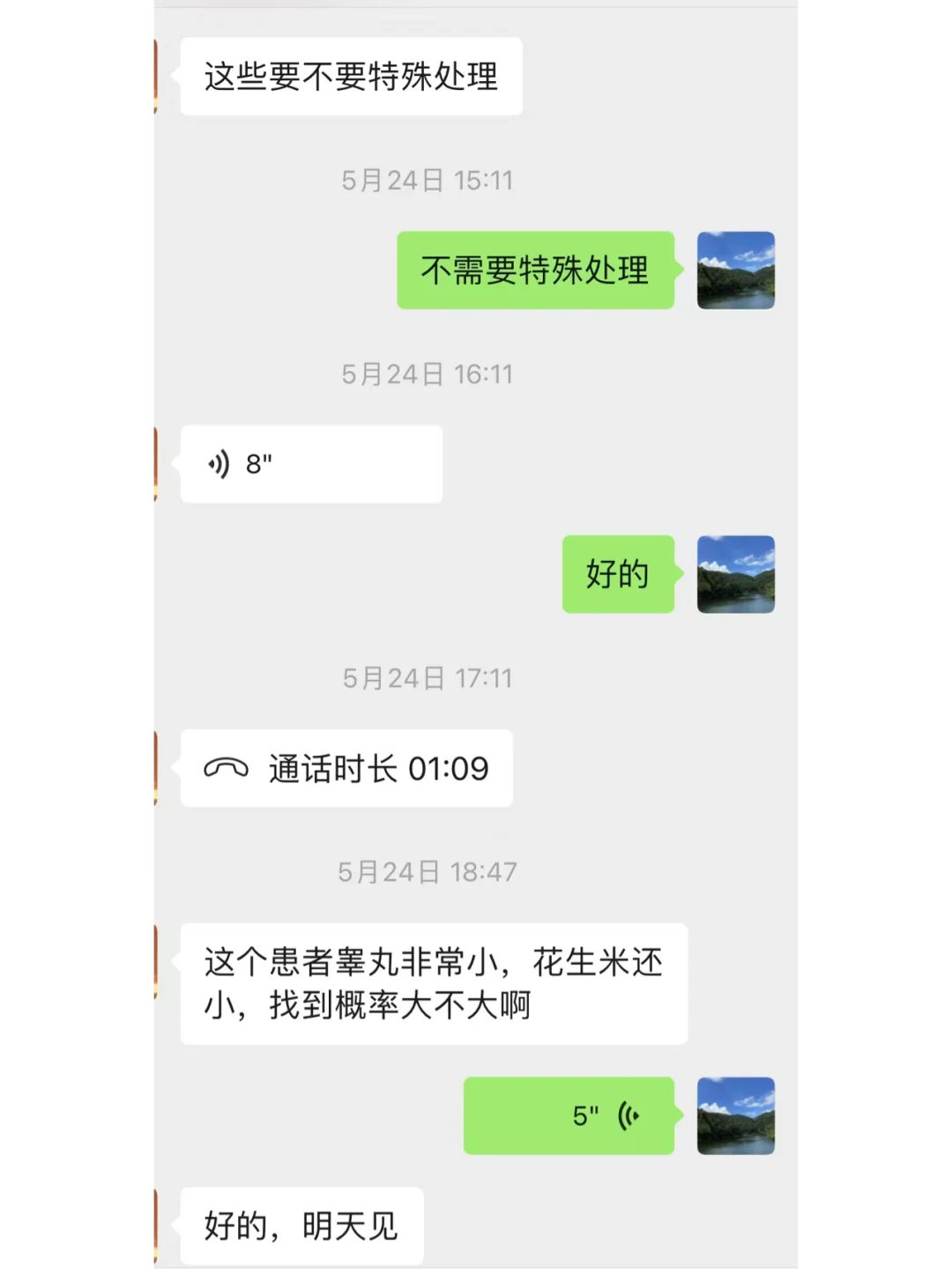Viewport: 952px width, 1269px height.
Task: Tap the green bubble '不需要特殊处理'
Action: pyautogui.click(x=533, y=271)
